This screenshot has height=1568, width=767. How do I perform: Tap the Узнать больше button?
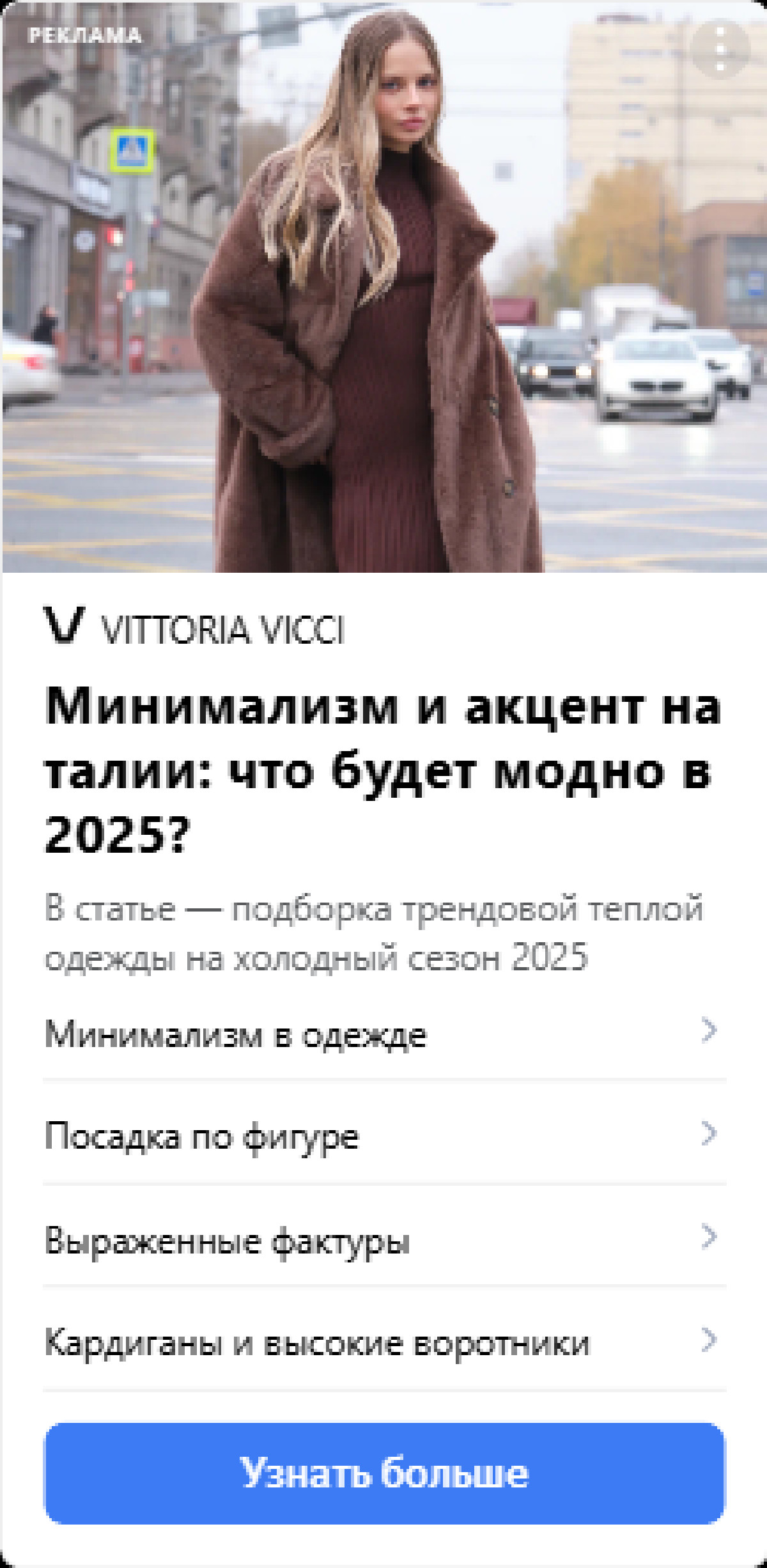(x=383, y=1473)
